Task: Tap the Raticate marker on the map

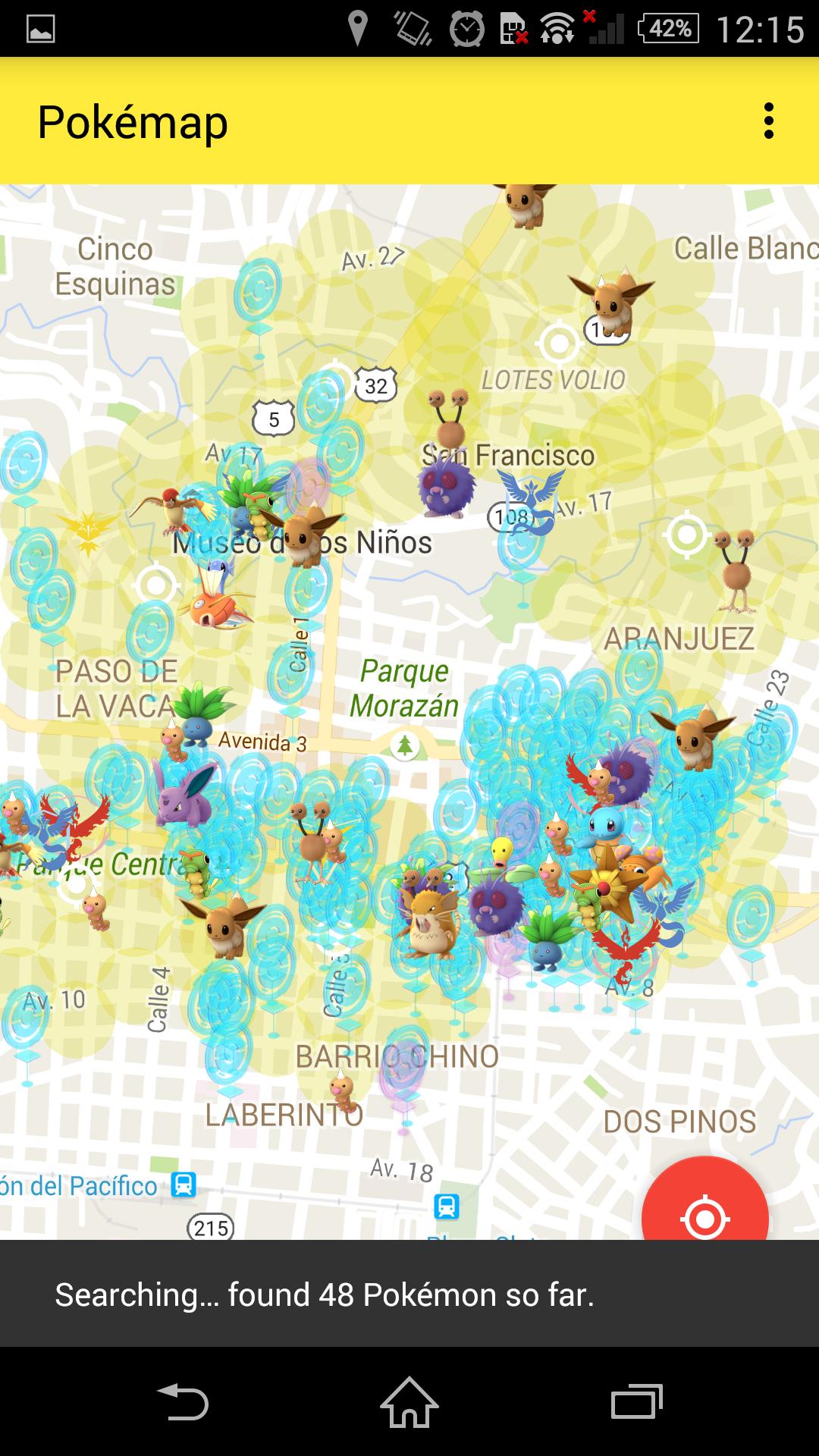Action: tap(428, 918)
